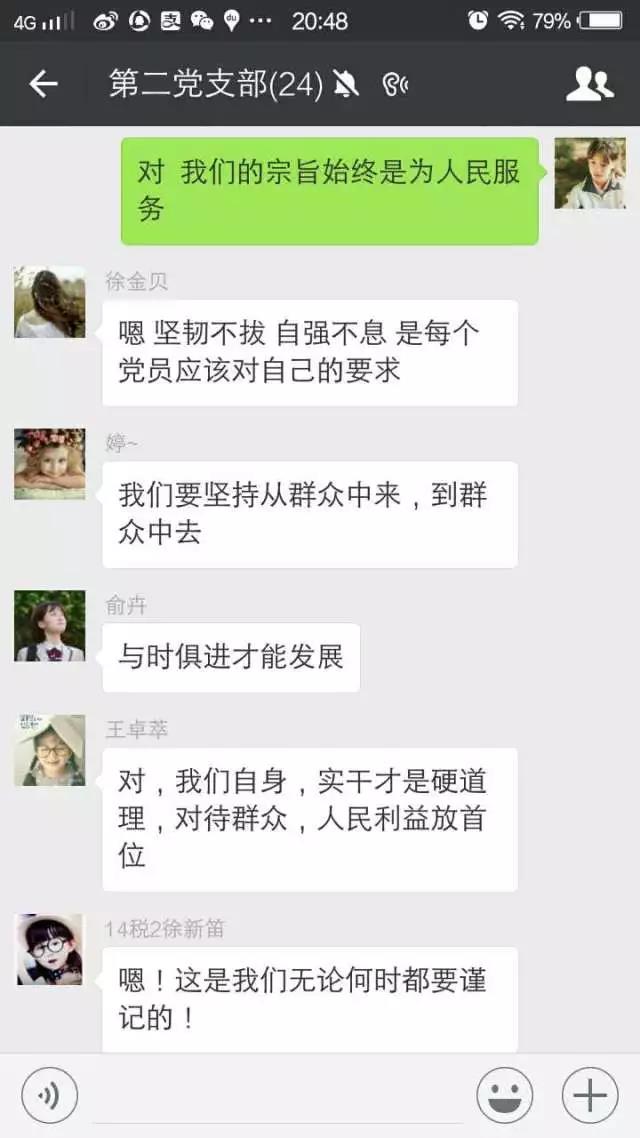Open group members and chat info
Screen dimensions: 640x1138
pos(589,85)
